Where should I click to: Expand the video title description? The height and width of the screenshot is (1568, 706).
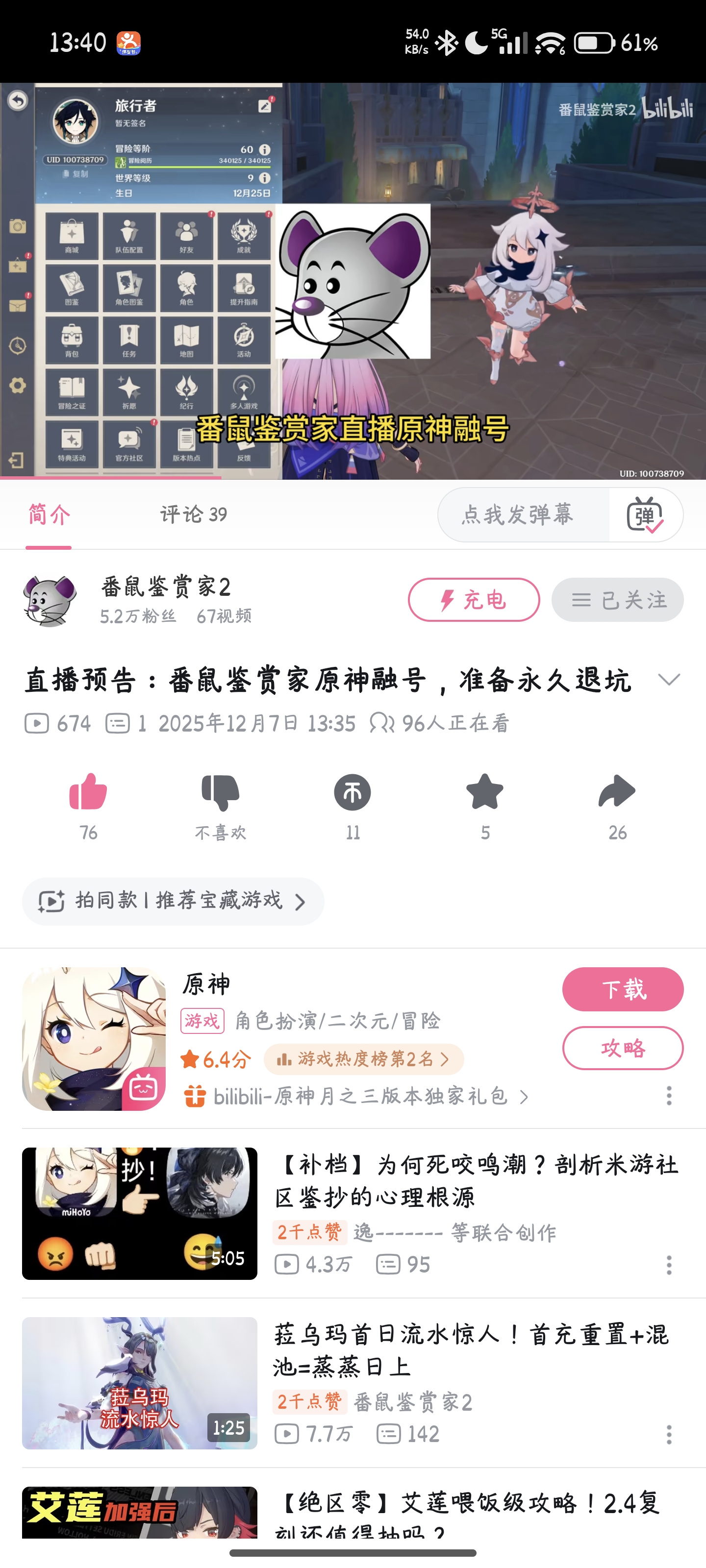[669, 680]
